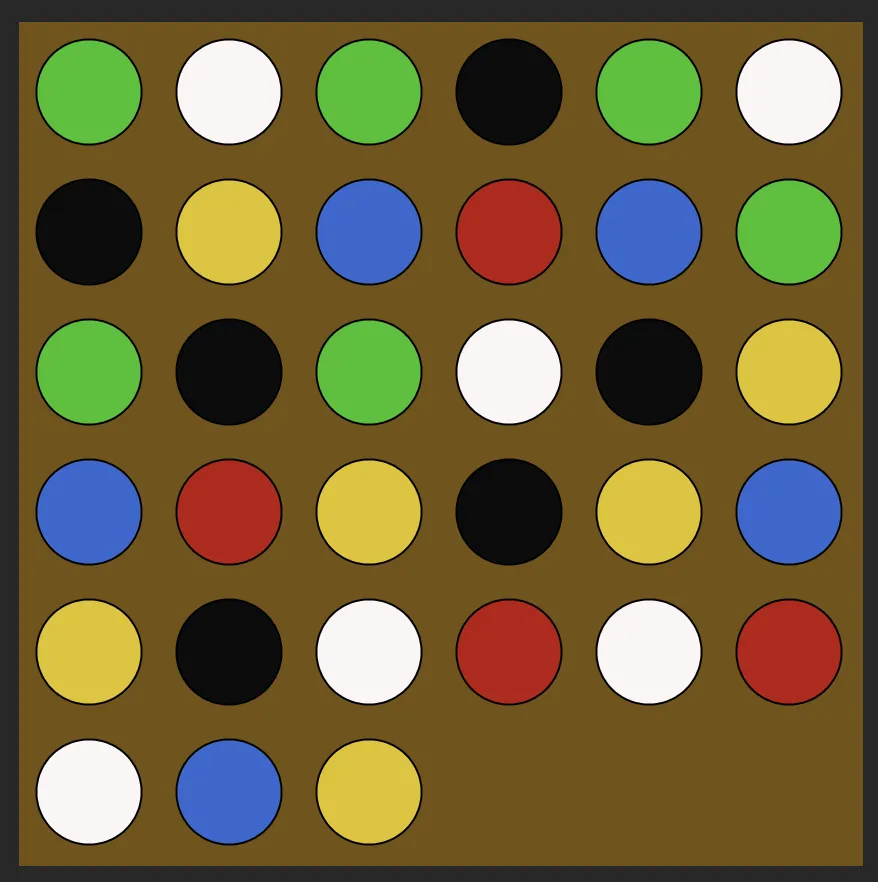Select the blue circle between white and yellow circles

tap(229, 792)
